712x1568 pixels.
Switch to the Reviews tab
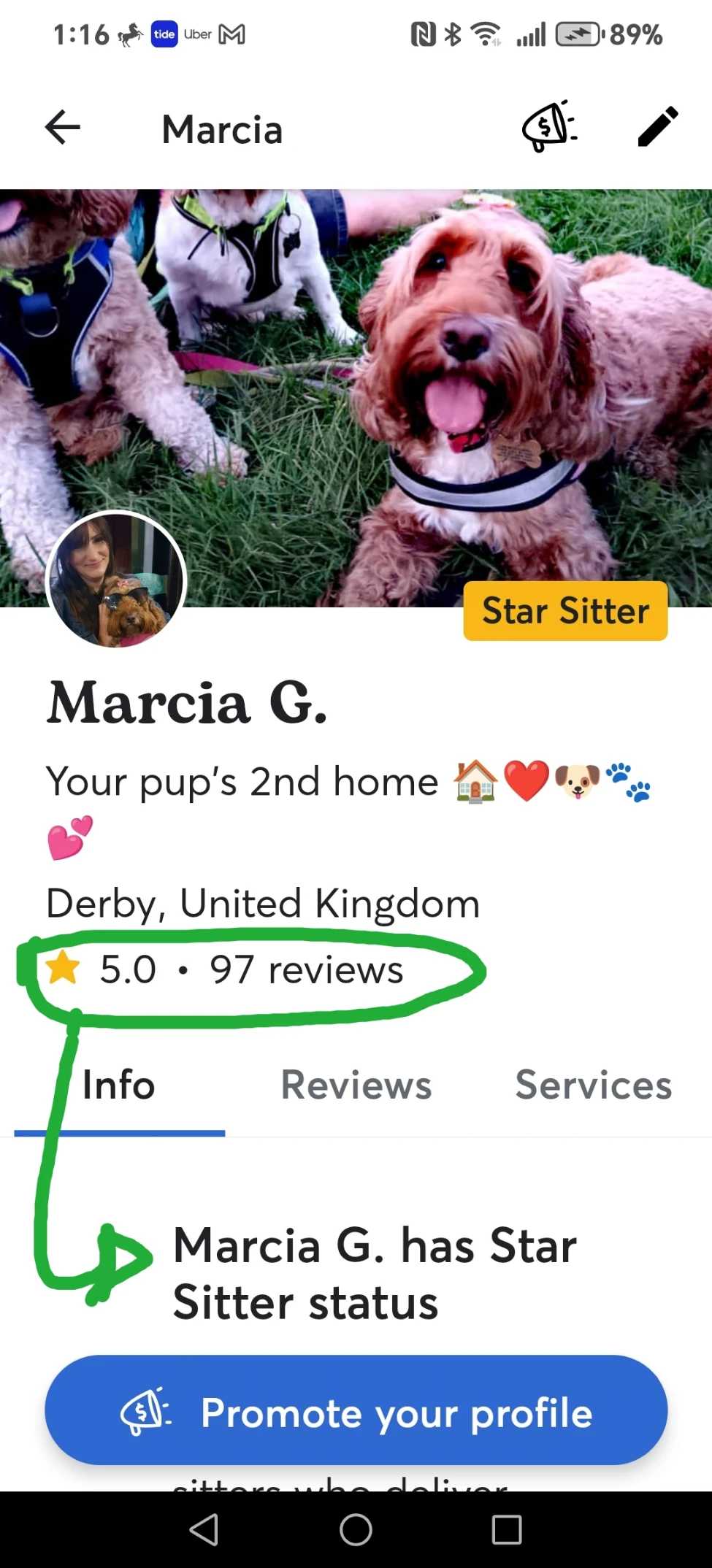tap(356, 1085)
